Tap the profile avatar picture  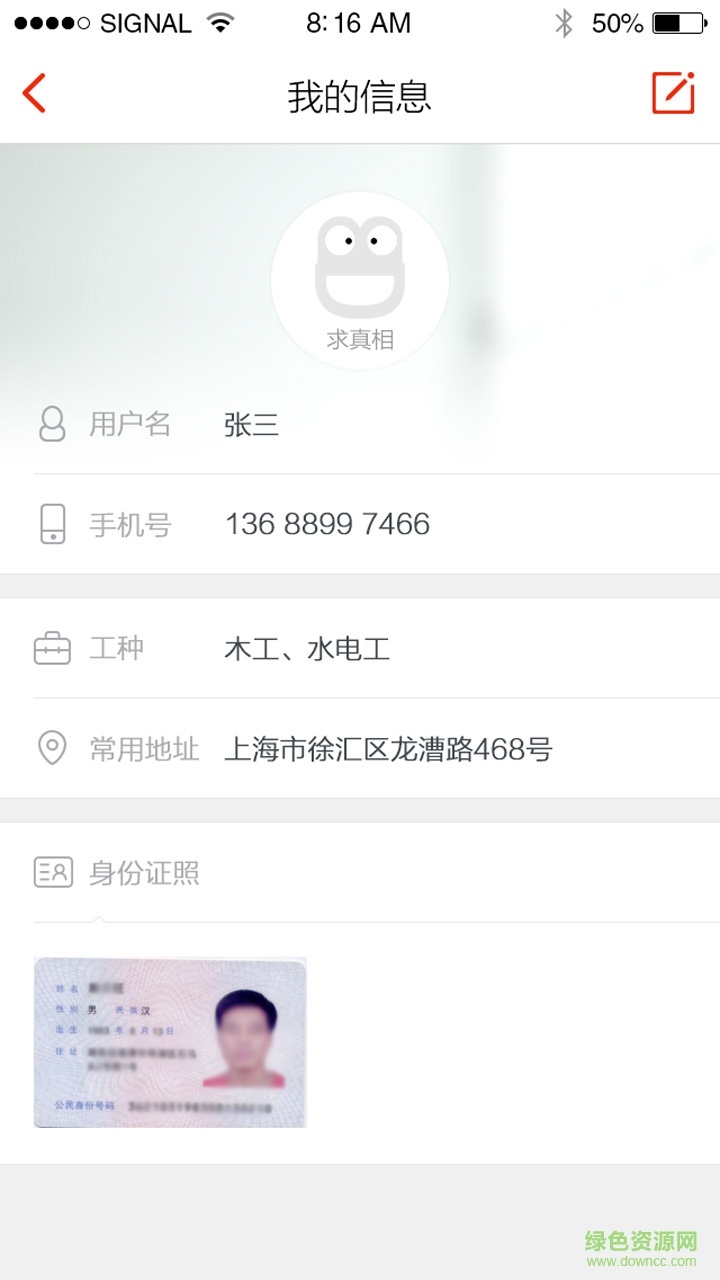pyautogui.click(x=360, y=280)
